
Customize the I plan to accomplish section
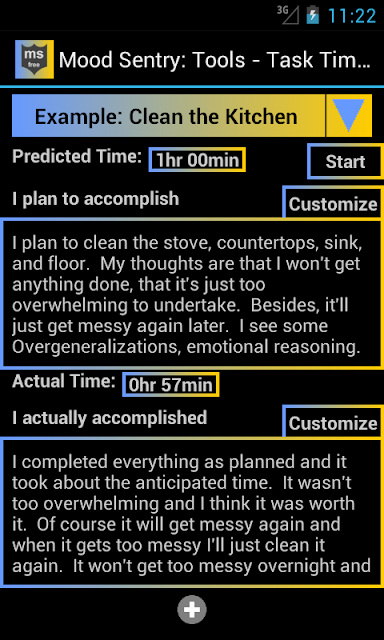click(x=333, y=203)
